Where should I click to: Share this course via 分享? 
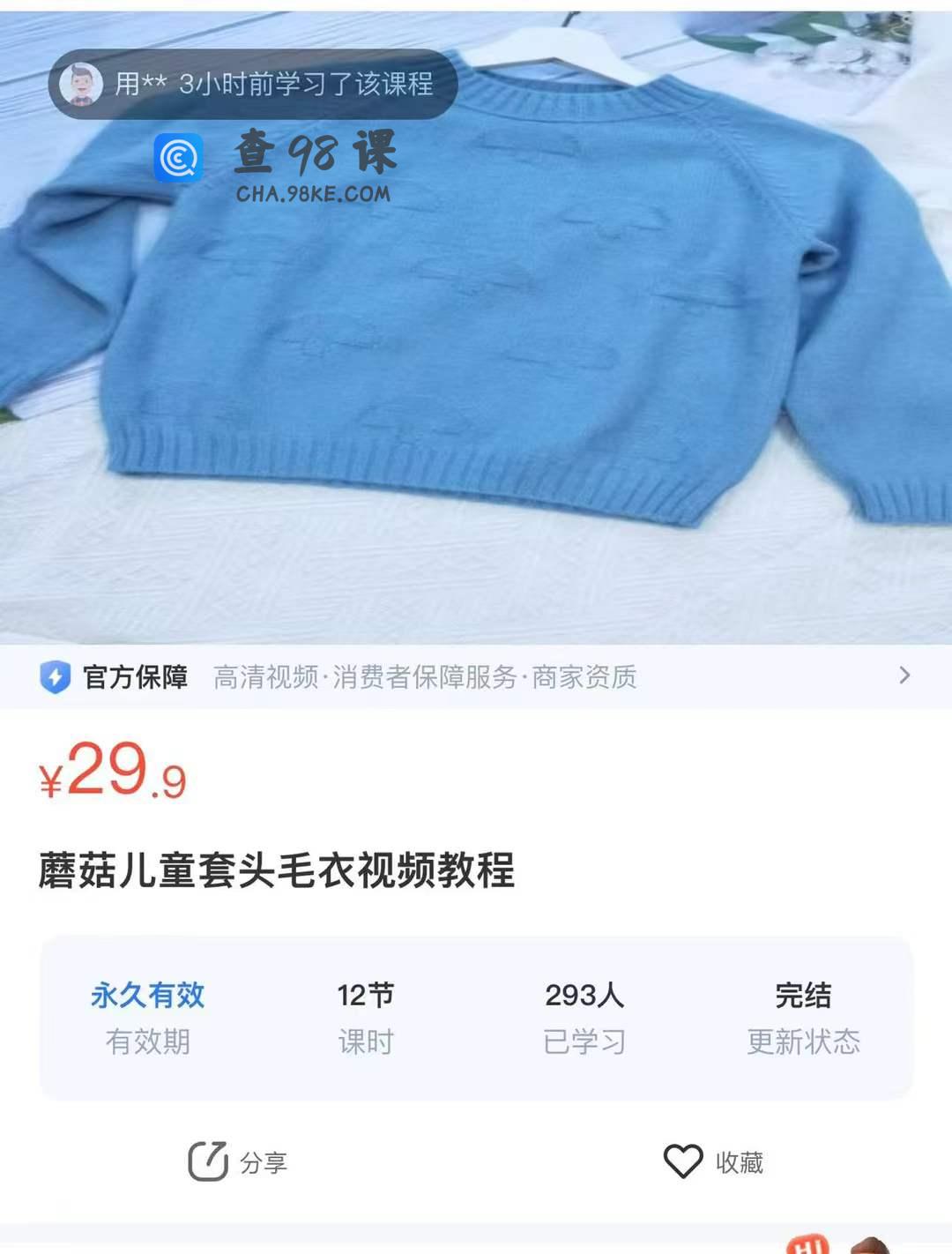[x=238, y=1161]
